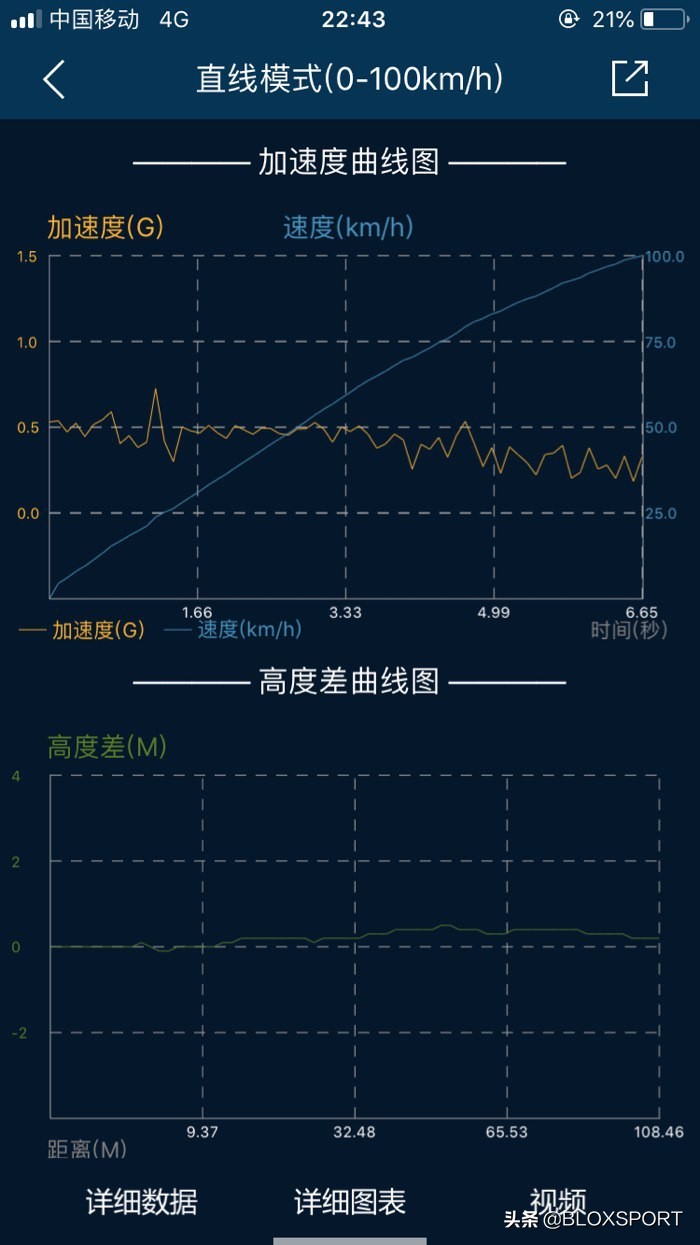Open the 视频 tab

point(558,1201)
